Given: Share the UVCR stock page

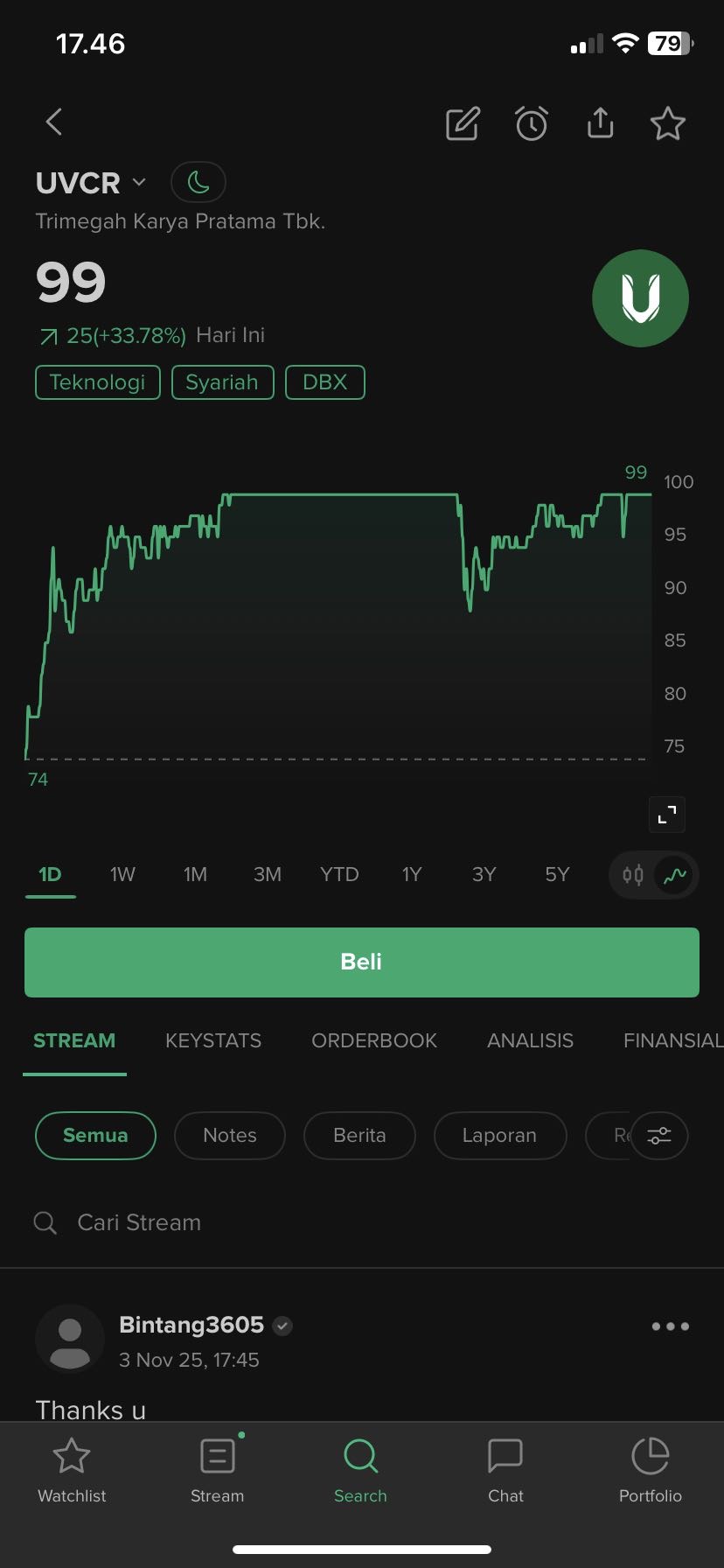Looking at the screenshot, I should tap(600, 123).
